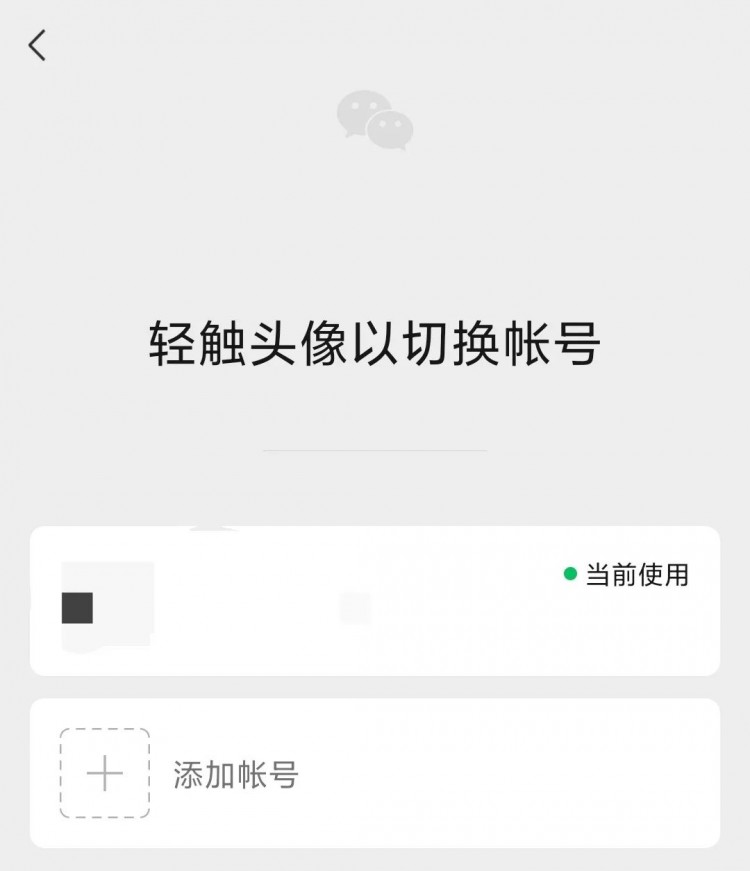Click the WeChat logo watermark
Screen dimensions: 750x871
tap(374, 120)
